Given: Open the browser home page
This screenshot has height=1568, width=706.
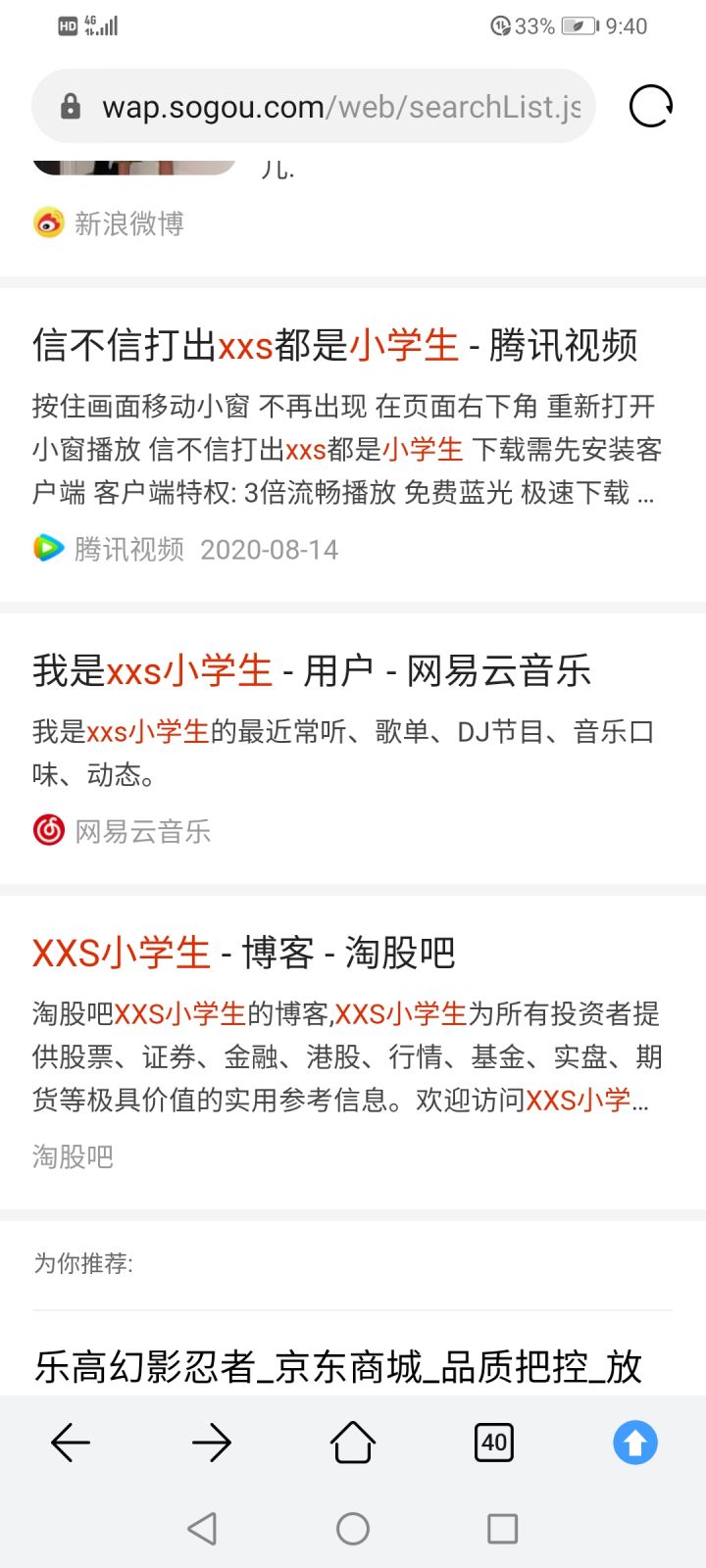Looking at the screenshot, I should click(x=353, y=1443).
